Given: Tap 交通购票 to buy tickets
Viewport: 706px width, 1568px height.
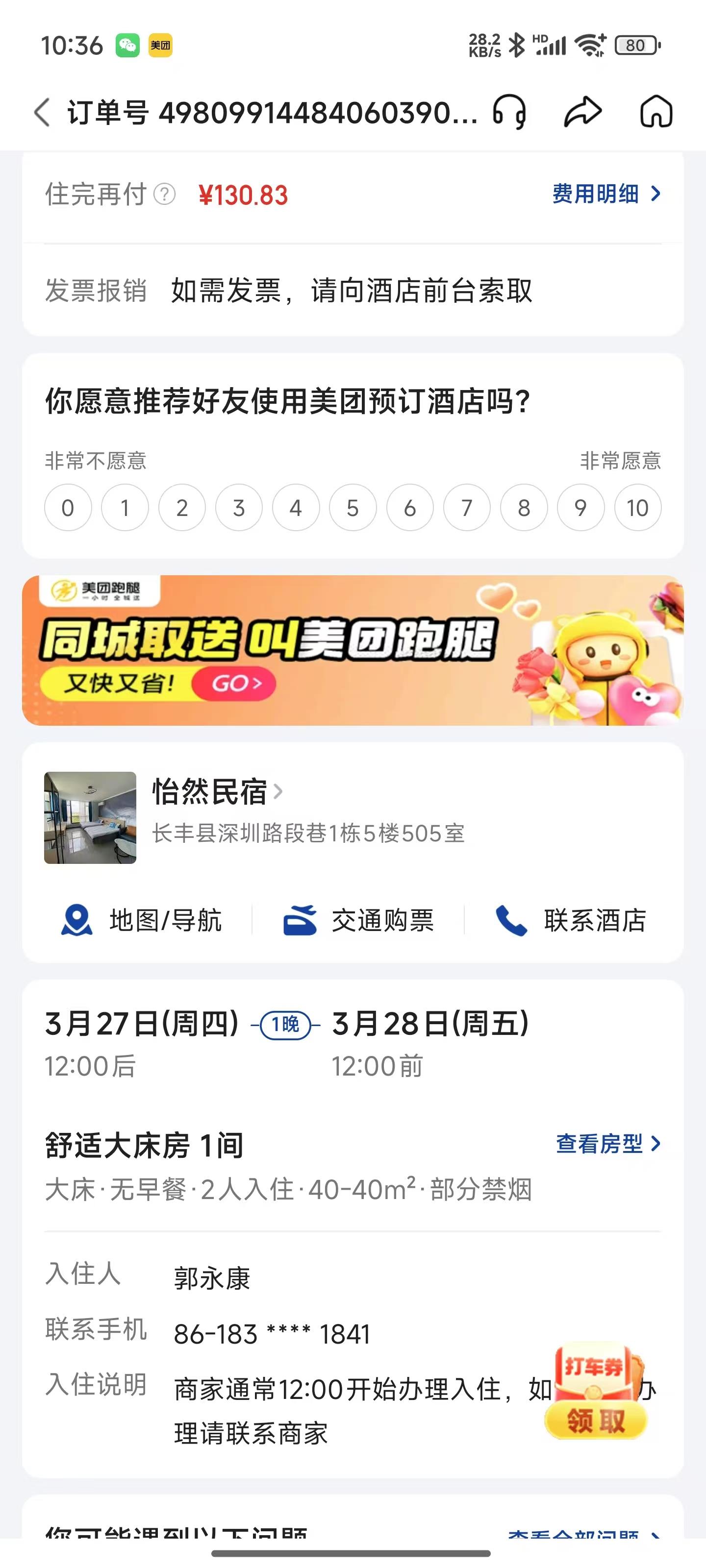Looking at the screenshot, I should point(358,920).
